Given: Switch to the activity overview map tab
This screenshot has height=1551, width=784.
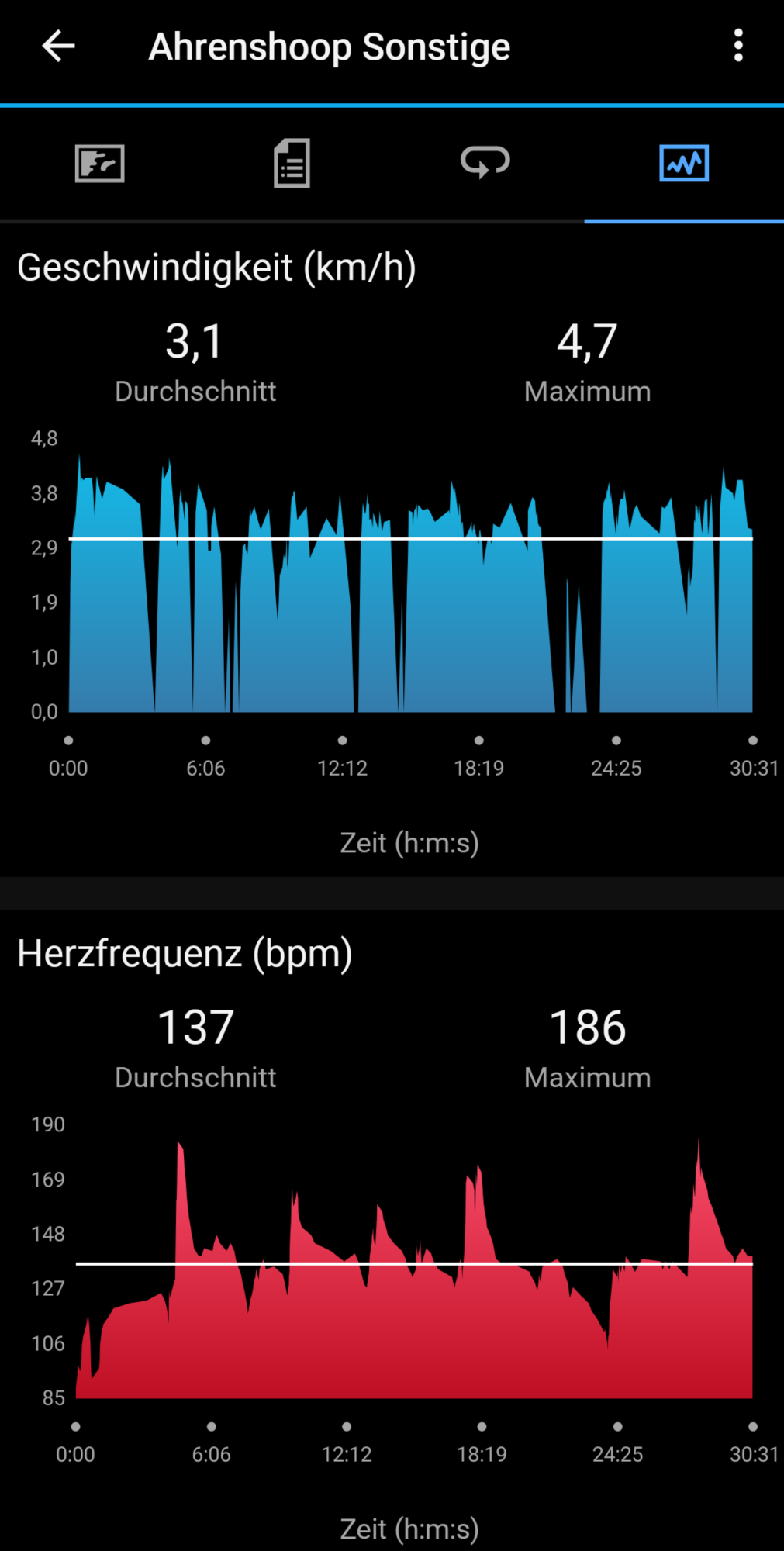Looking at the screenshot, I should pos(99,164).
